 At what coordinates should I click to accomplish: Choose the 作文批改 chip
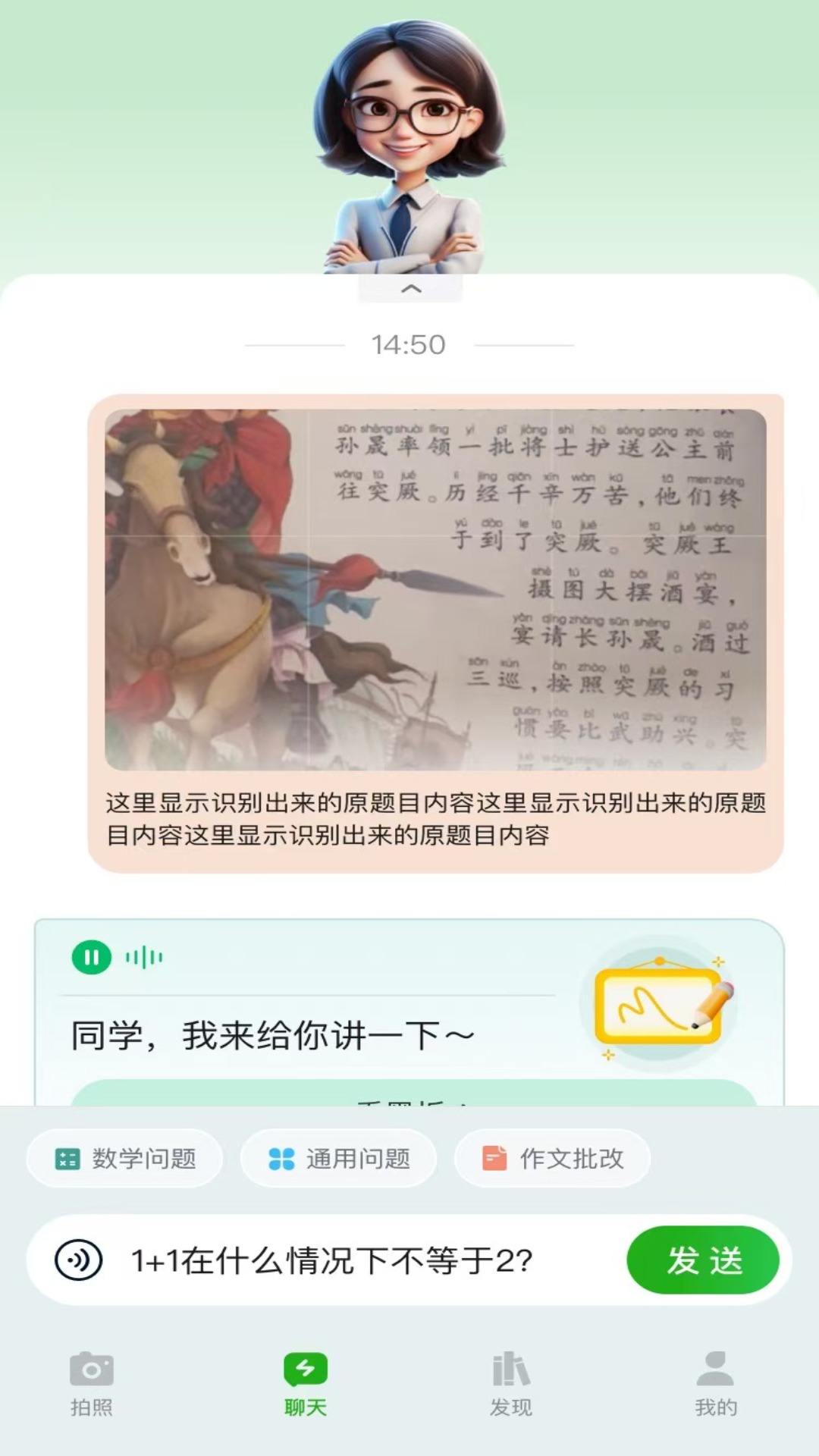tap(552, 1159)
